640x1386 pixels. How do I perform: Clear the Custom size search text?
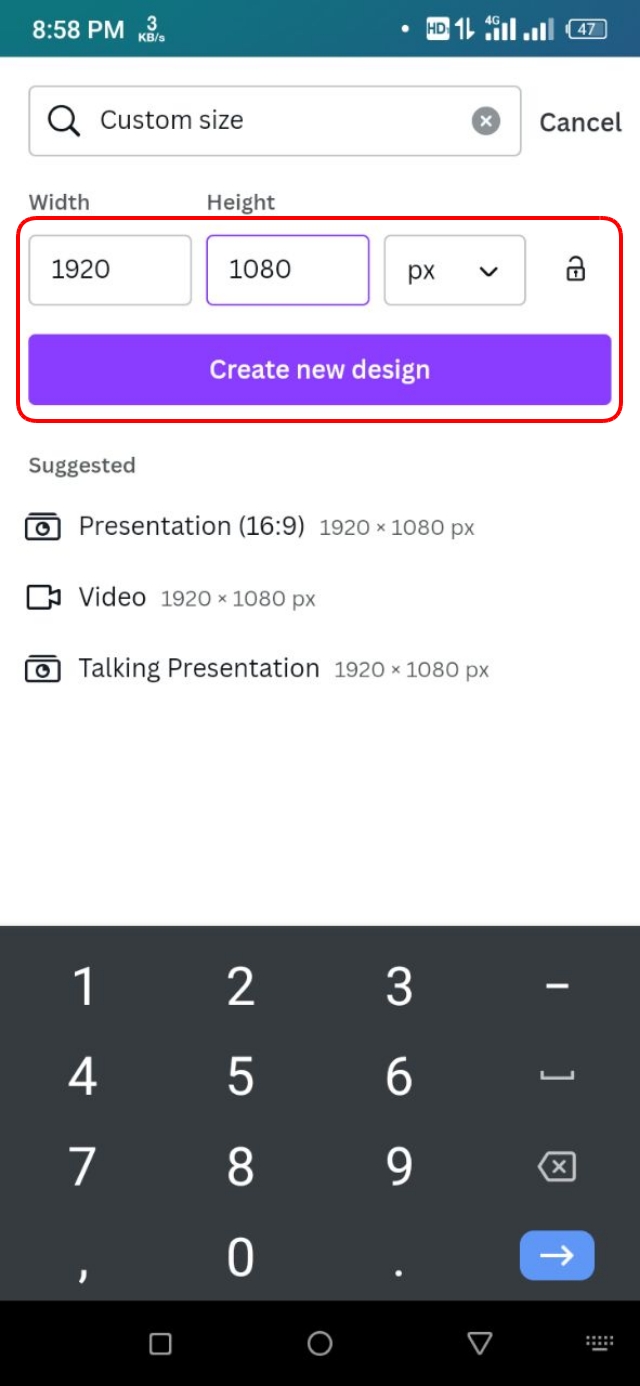pyautogui.click(x=485, y=122)
